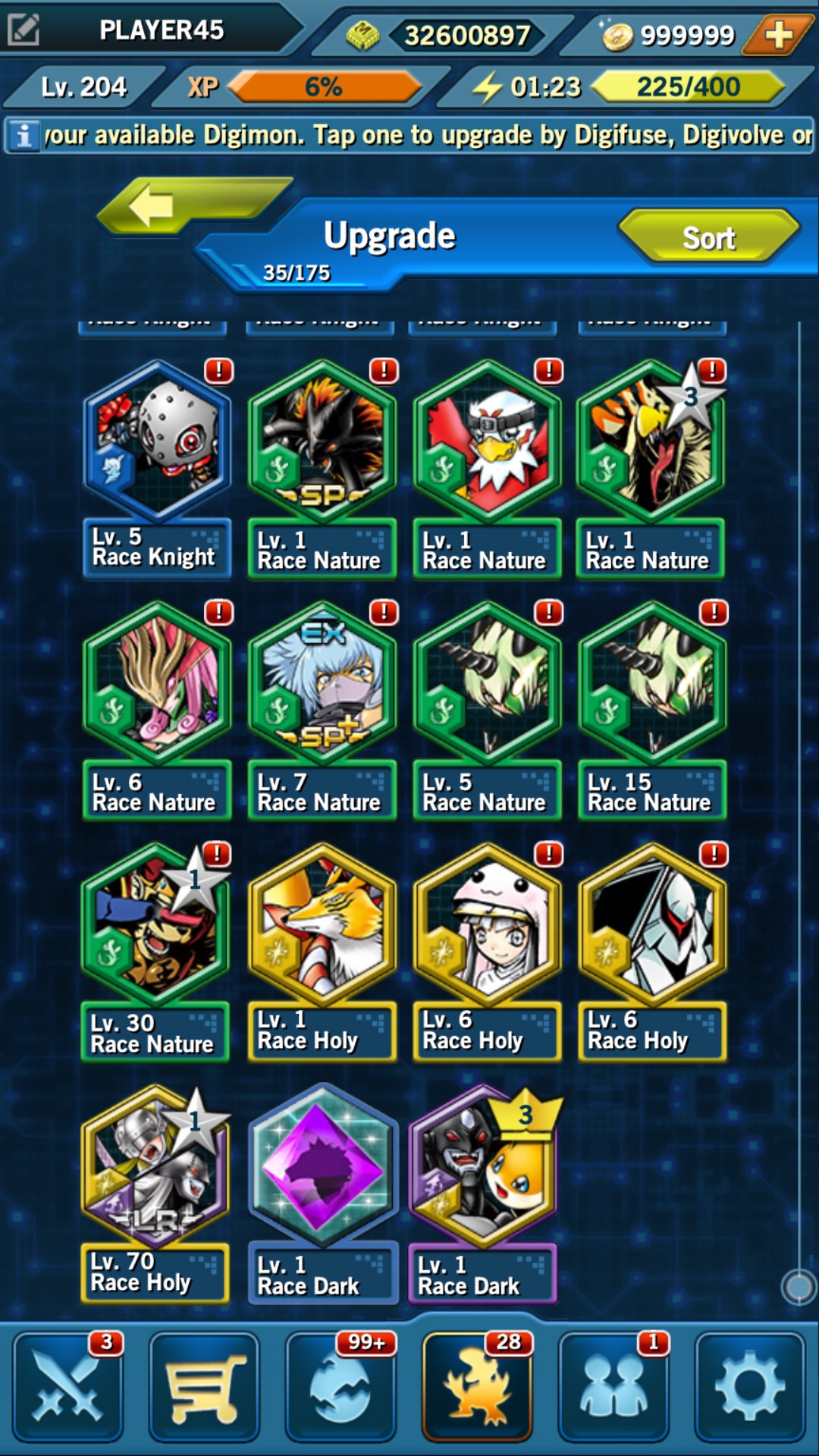Open the battle crossed-swords tab

(67, 1386)
